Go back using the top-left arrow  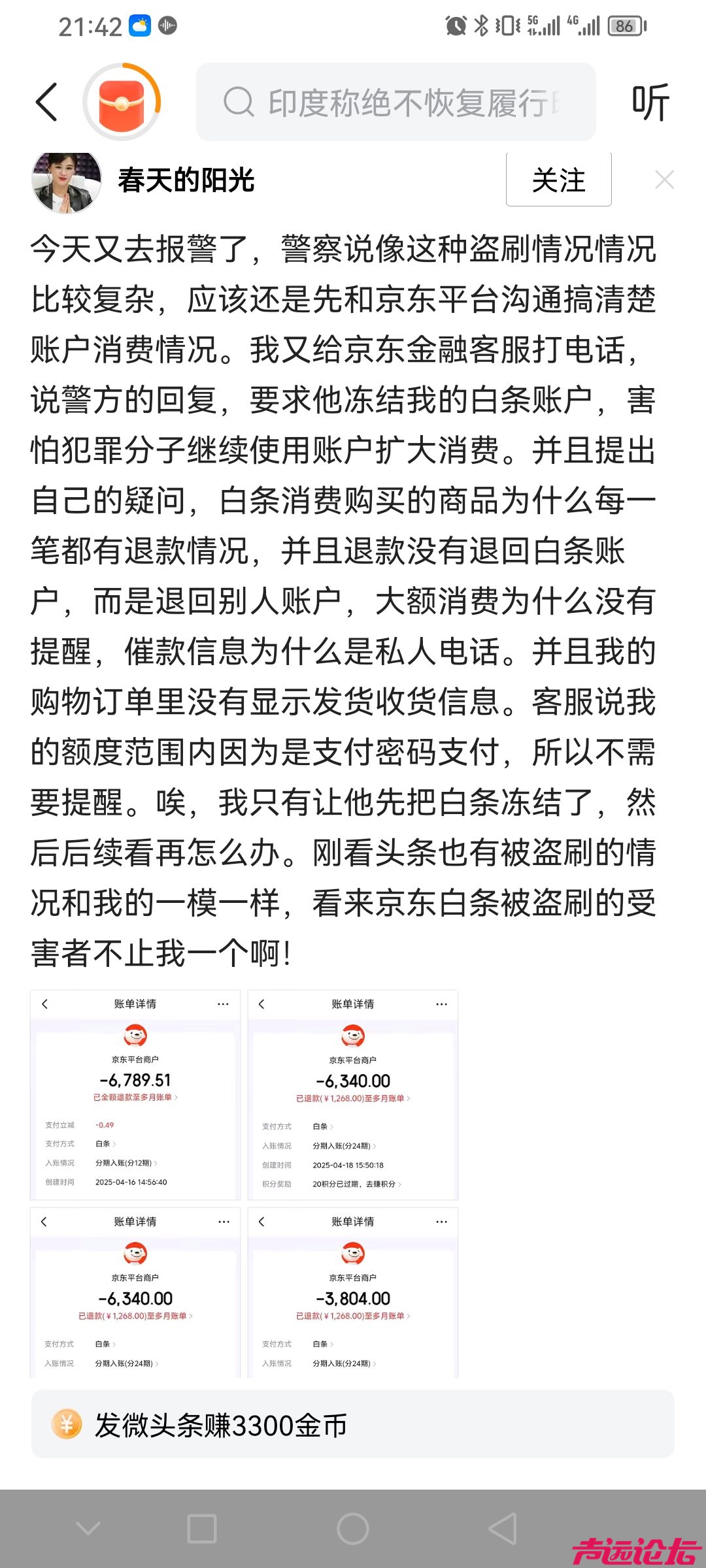tap(47, 102)
